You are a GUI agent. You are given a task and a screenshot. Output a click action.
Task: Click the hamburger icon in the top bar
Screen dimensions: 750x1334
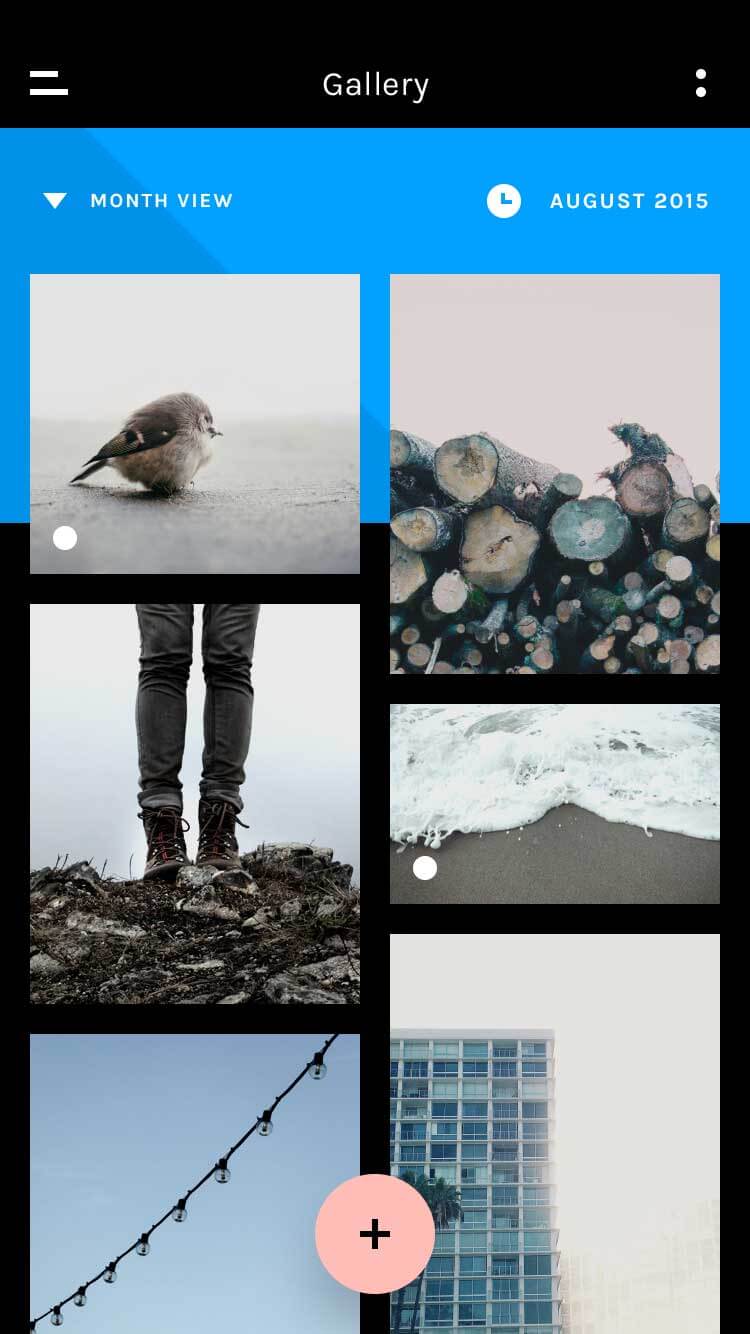click(48, 84)
